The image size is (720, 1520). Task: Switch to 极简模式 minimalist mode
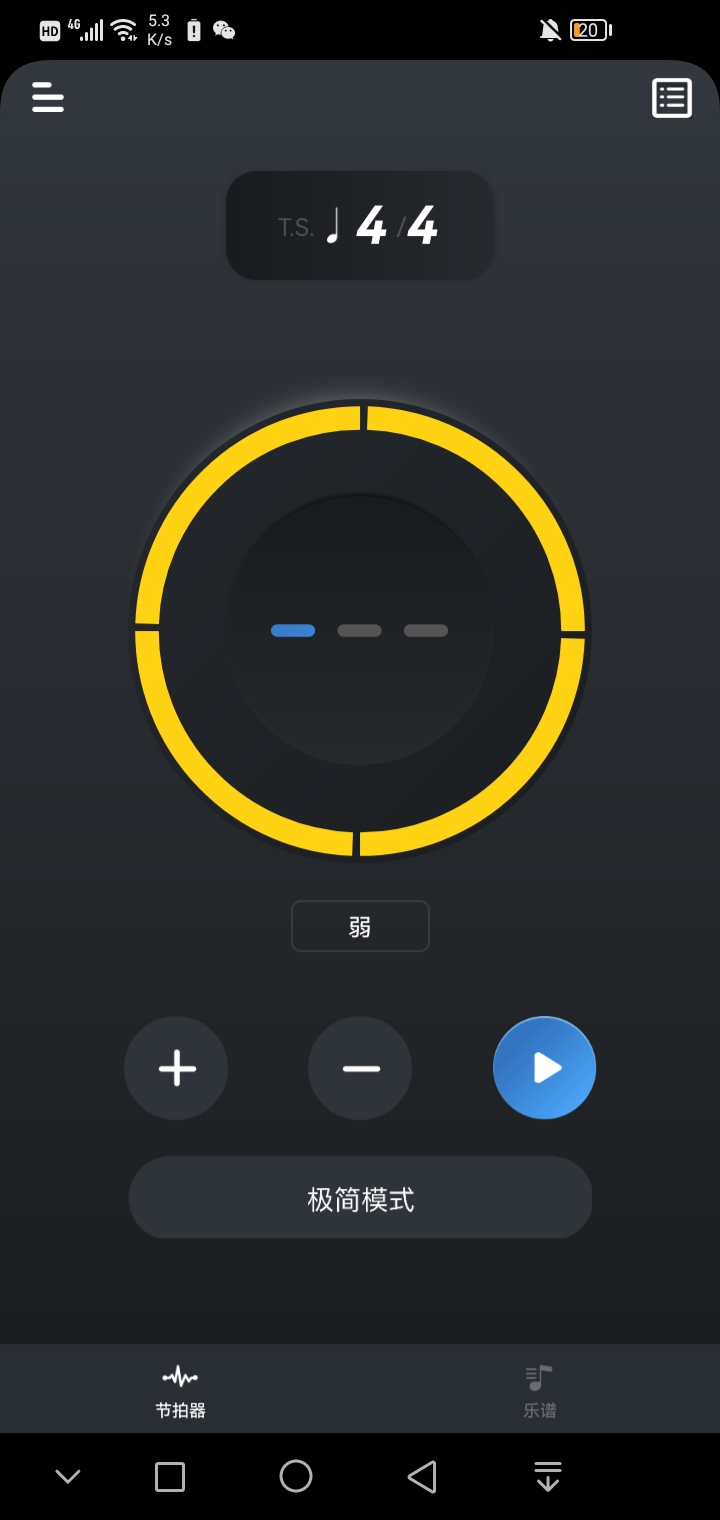tap(360, 1198)
